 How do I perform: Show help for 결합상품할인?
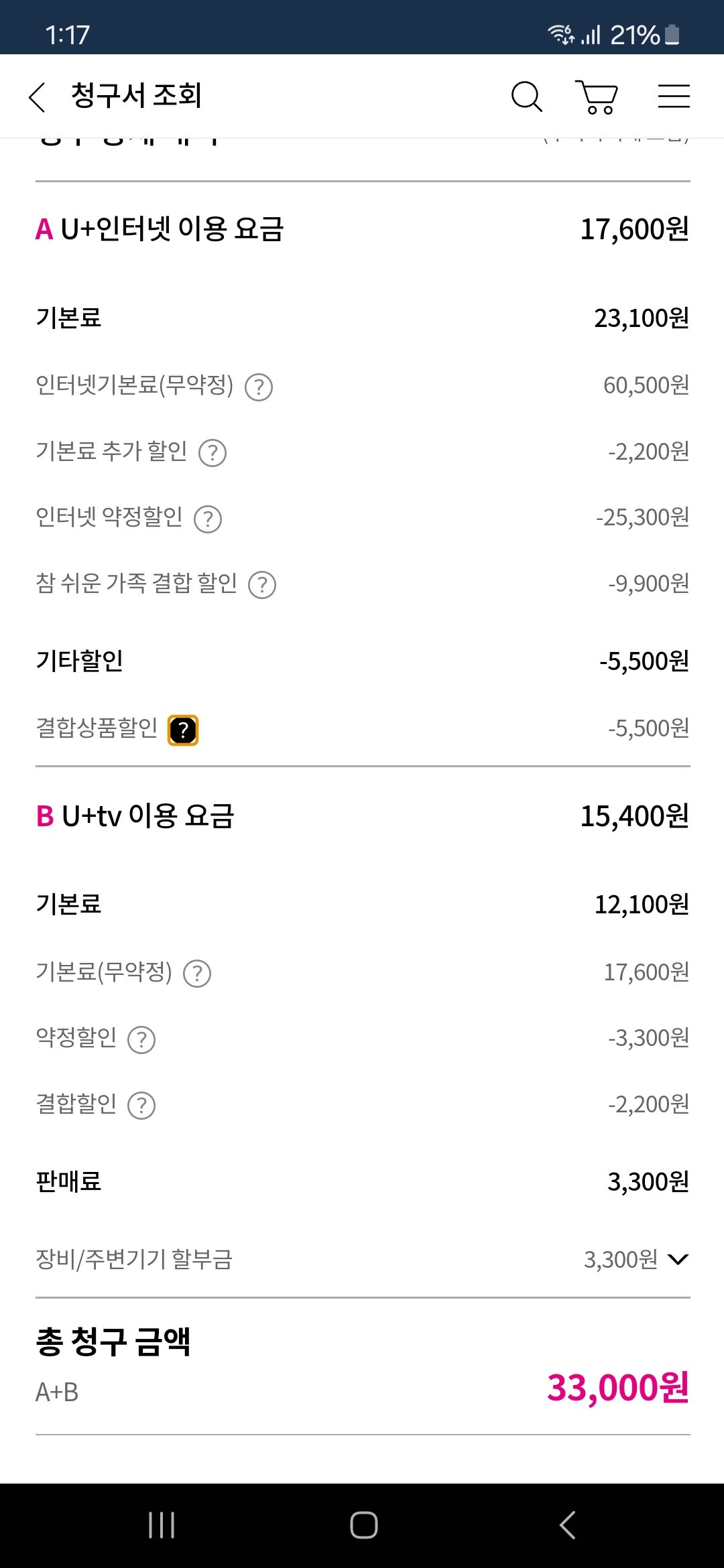coord(183,730)
